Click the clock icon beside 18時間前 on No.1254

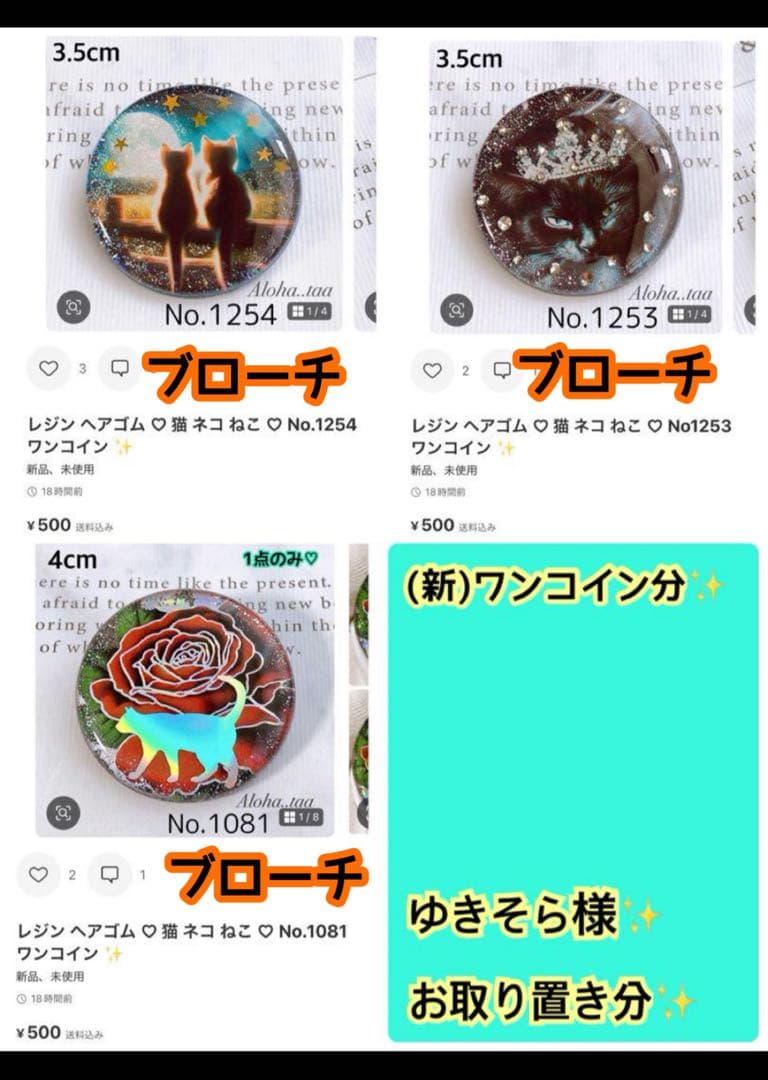pos(30,492)
